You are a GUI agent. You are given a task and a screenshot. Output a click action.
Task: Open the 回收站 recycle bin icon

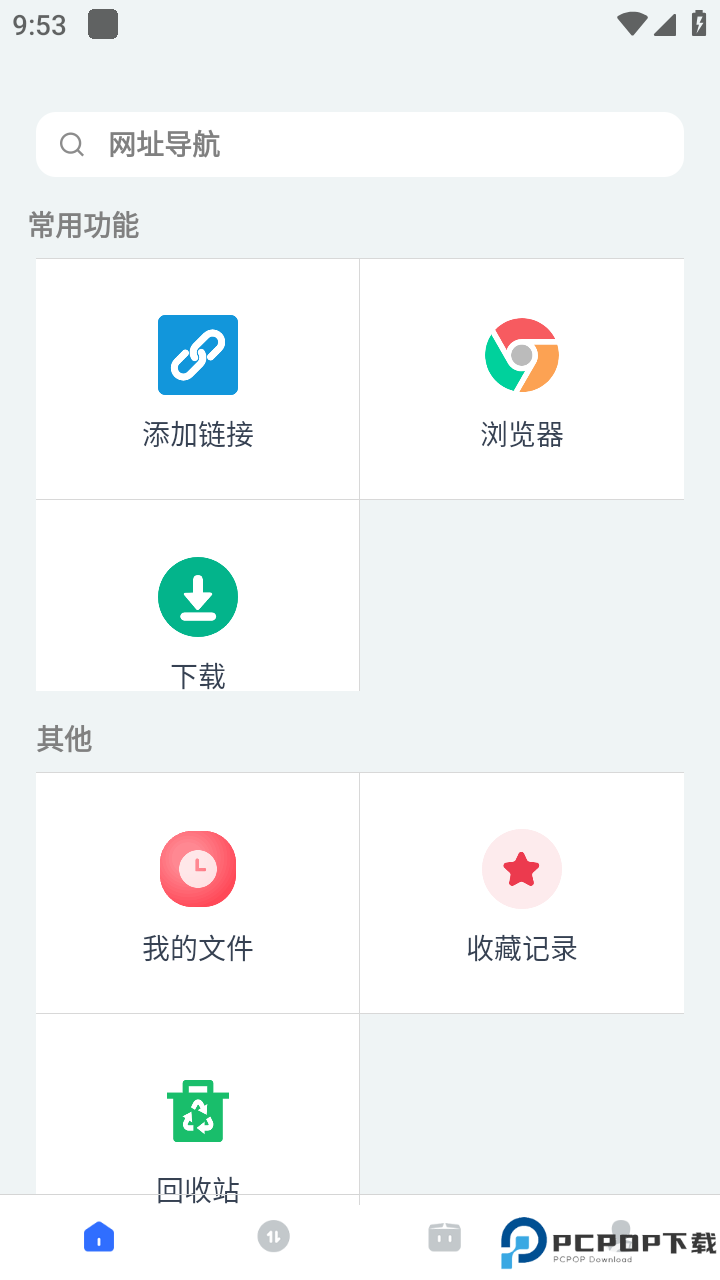point(197,1111)
